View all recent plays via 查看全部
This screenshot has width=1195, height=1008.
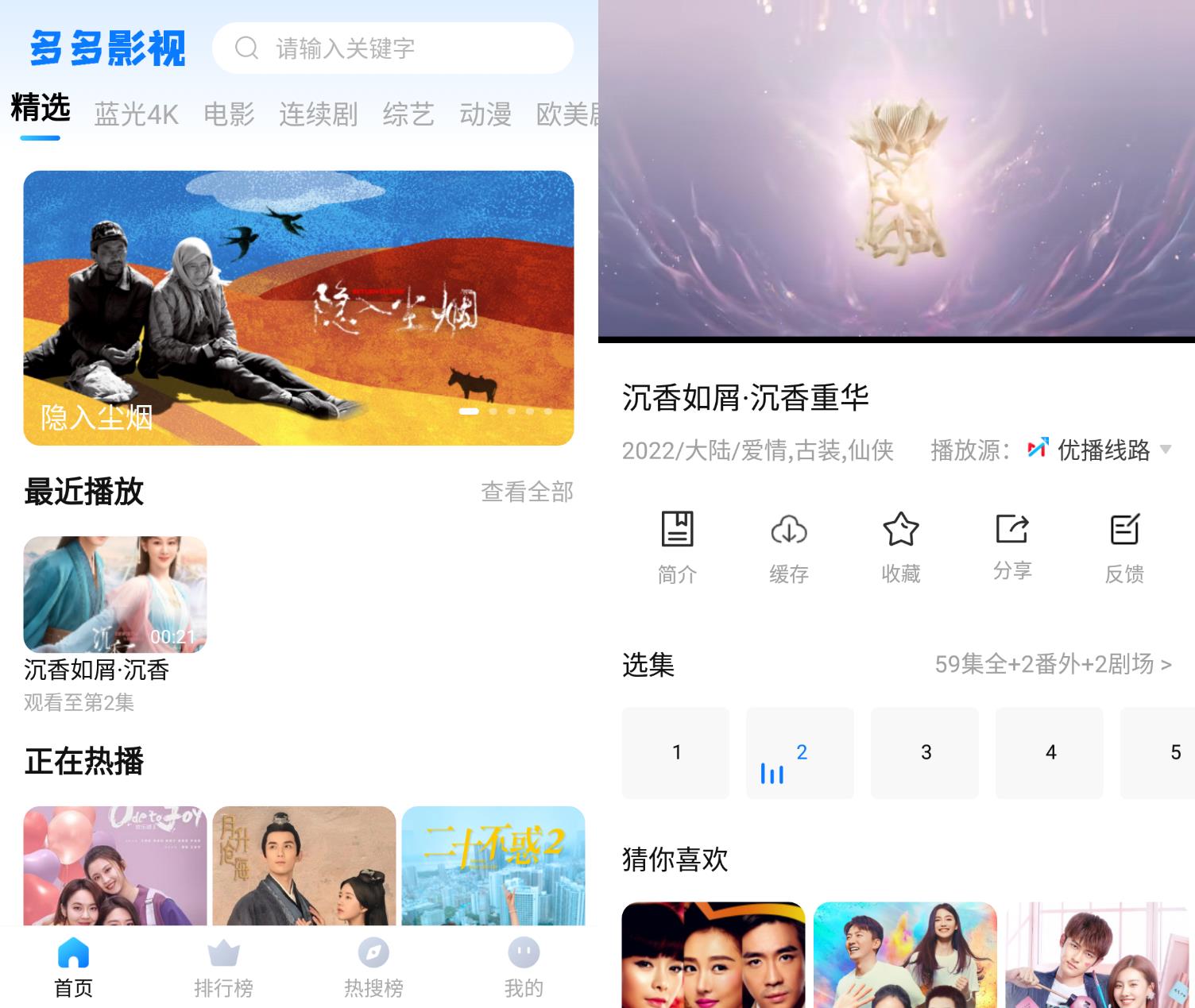[527, 492]
